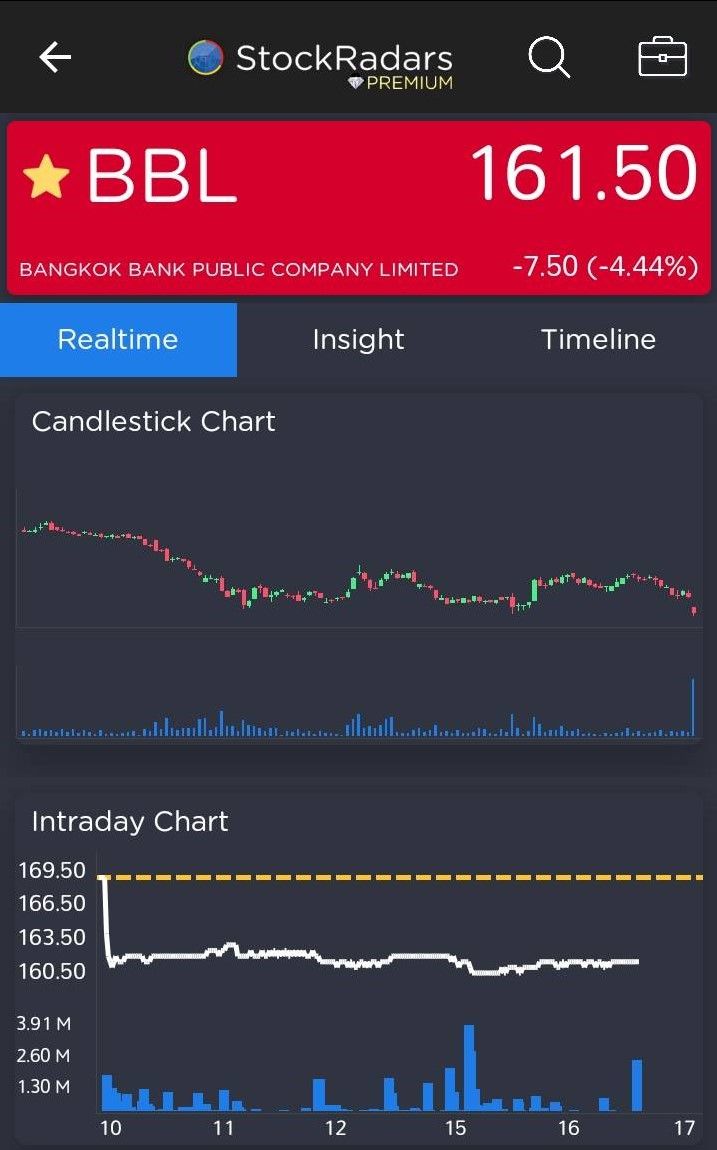The width and height of the screenshot is (717, 1150).
Task: Switch to the Realtime tab
Action: point(118,340)
